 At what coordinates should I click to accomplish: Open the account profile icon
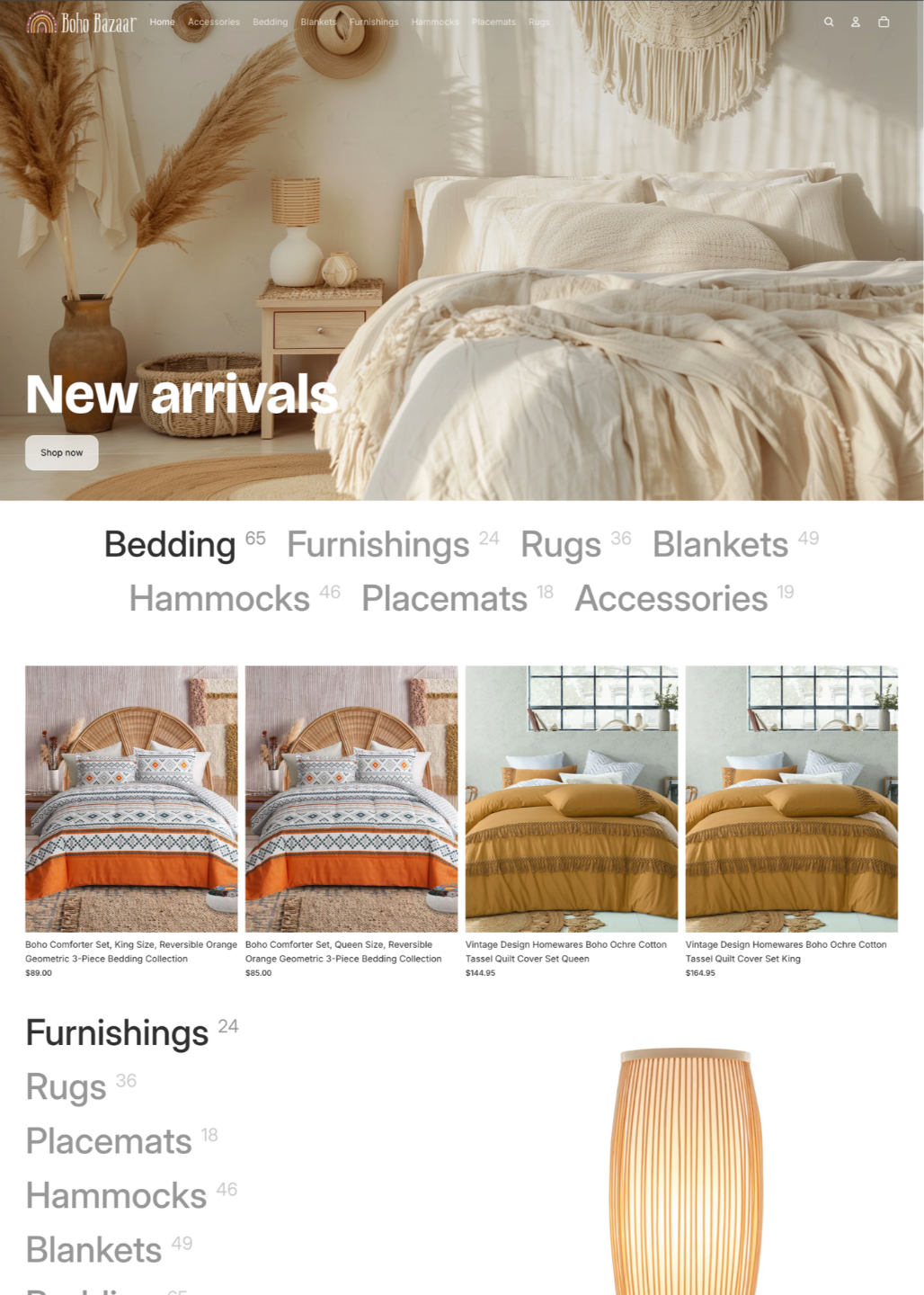(856, 22)
